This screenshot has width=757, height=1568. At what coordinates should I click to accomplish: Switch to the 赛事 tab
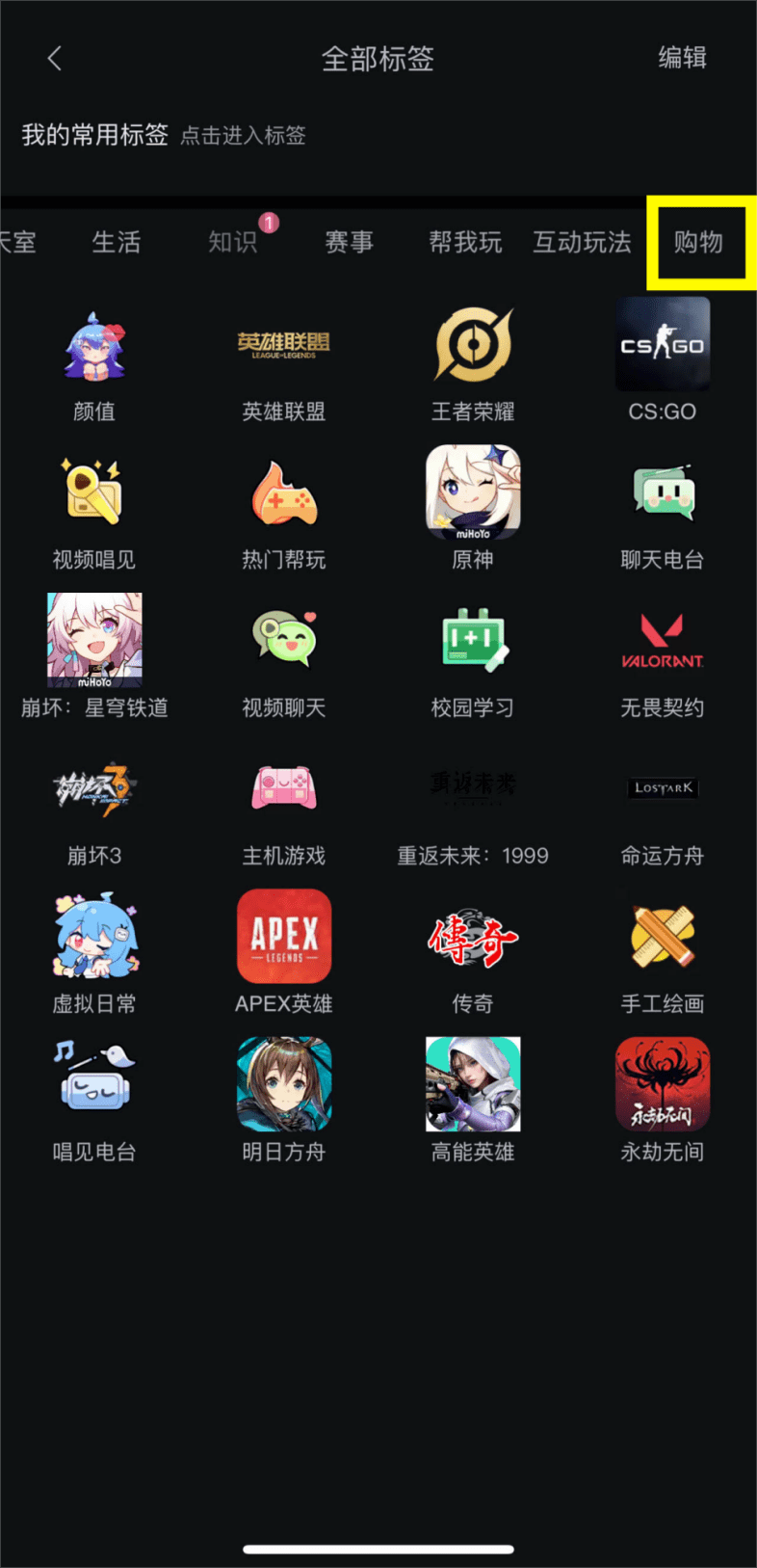click(x=349, y=242)
